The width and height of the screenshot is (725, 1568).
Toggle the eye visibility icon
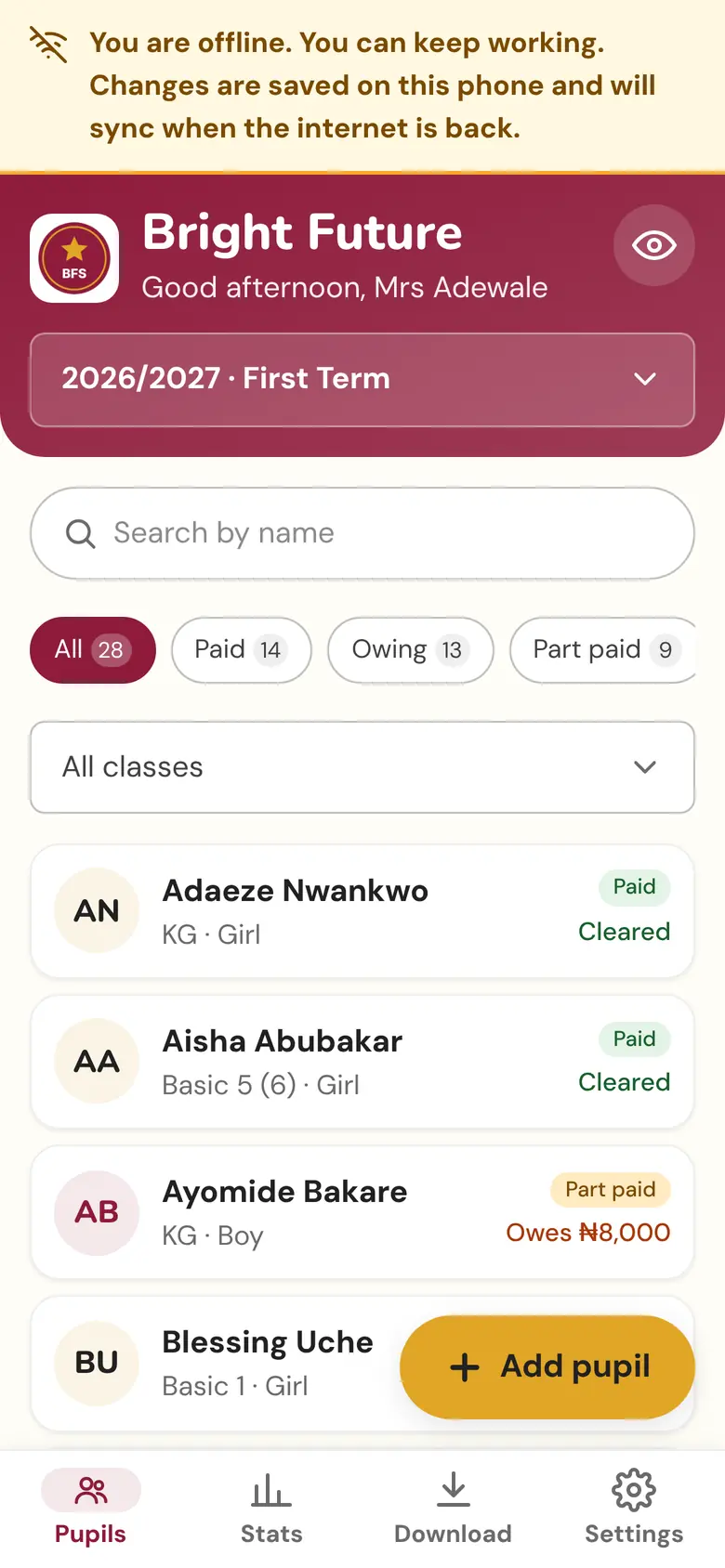pyautogui.click(x=653, y=245)
